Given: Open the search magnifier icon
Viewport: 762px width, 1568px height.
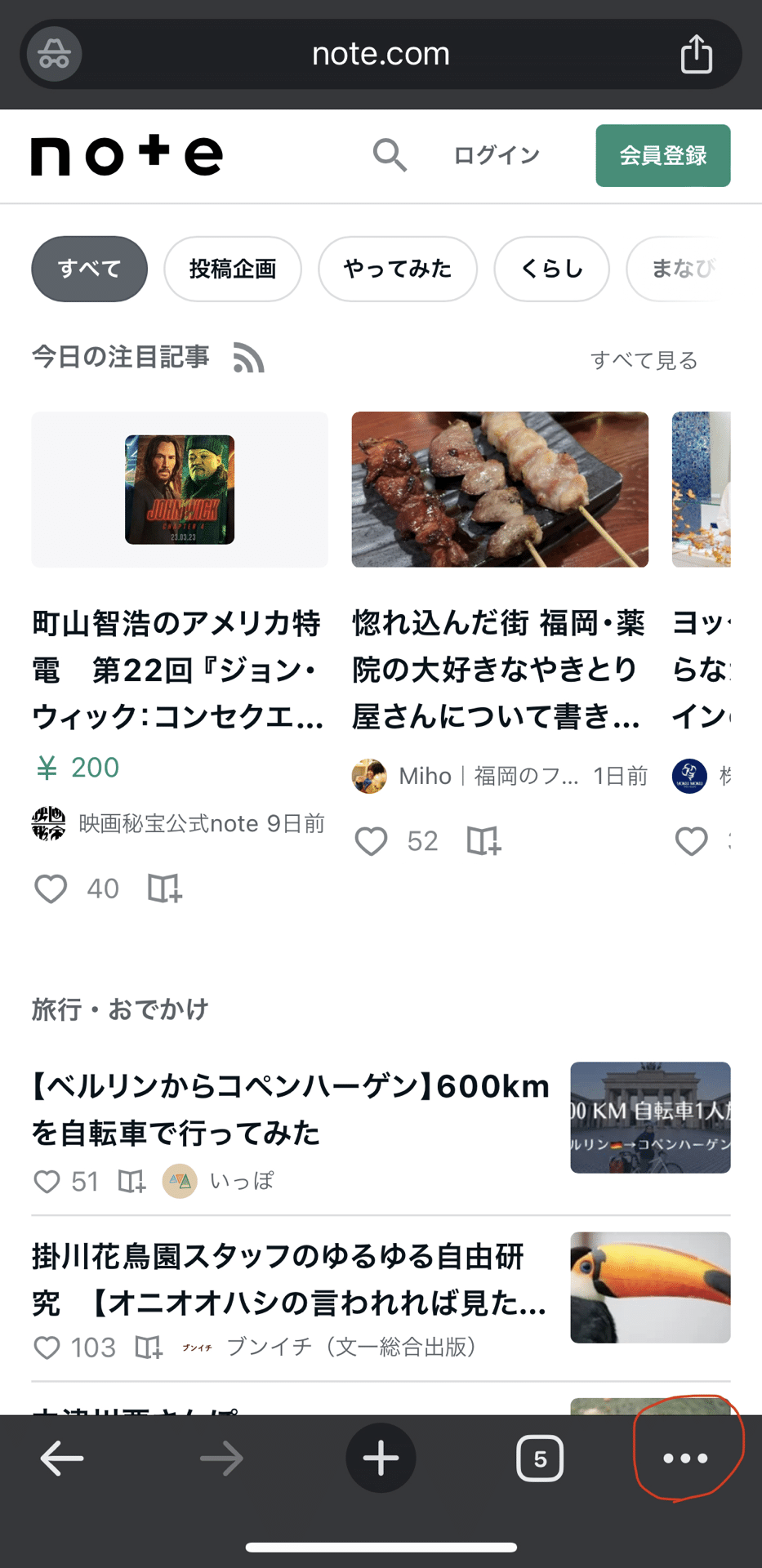Looking at the screenshot, I should tap(390, 155).
